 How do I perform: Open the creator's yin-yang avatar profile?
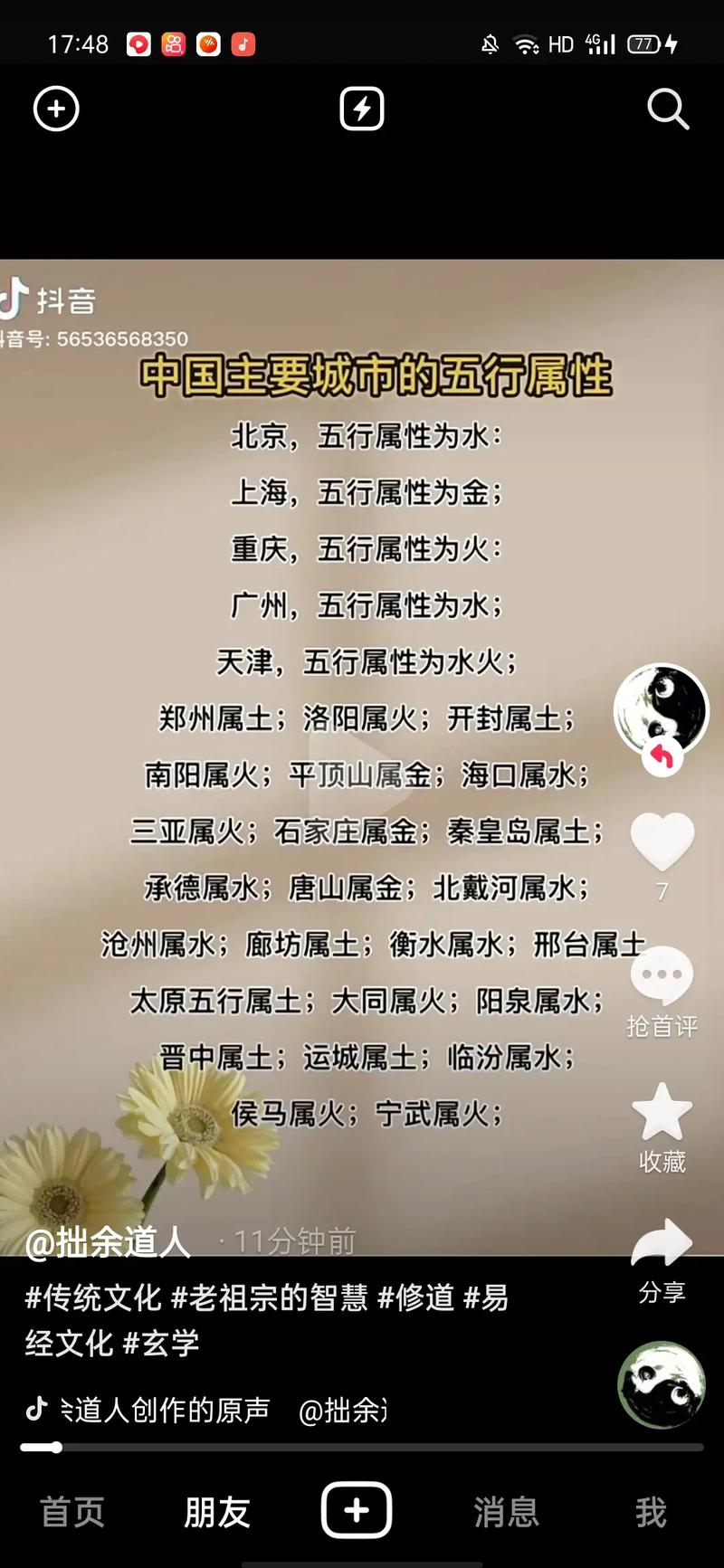tap(661, 708)
